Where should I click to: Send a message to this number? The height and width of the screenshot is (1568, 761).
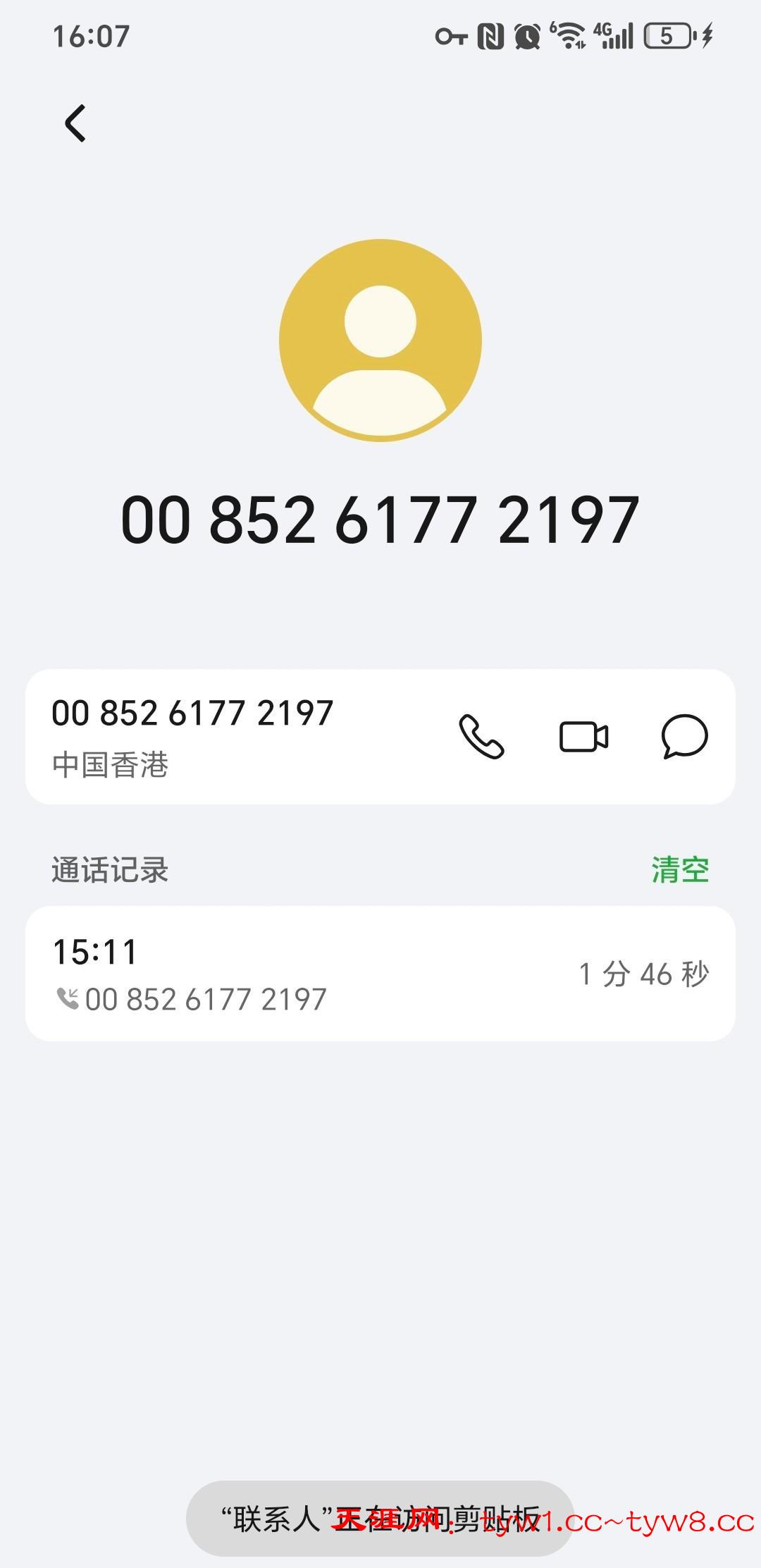[684, 737]
